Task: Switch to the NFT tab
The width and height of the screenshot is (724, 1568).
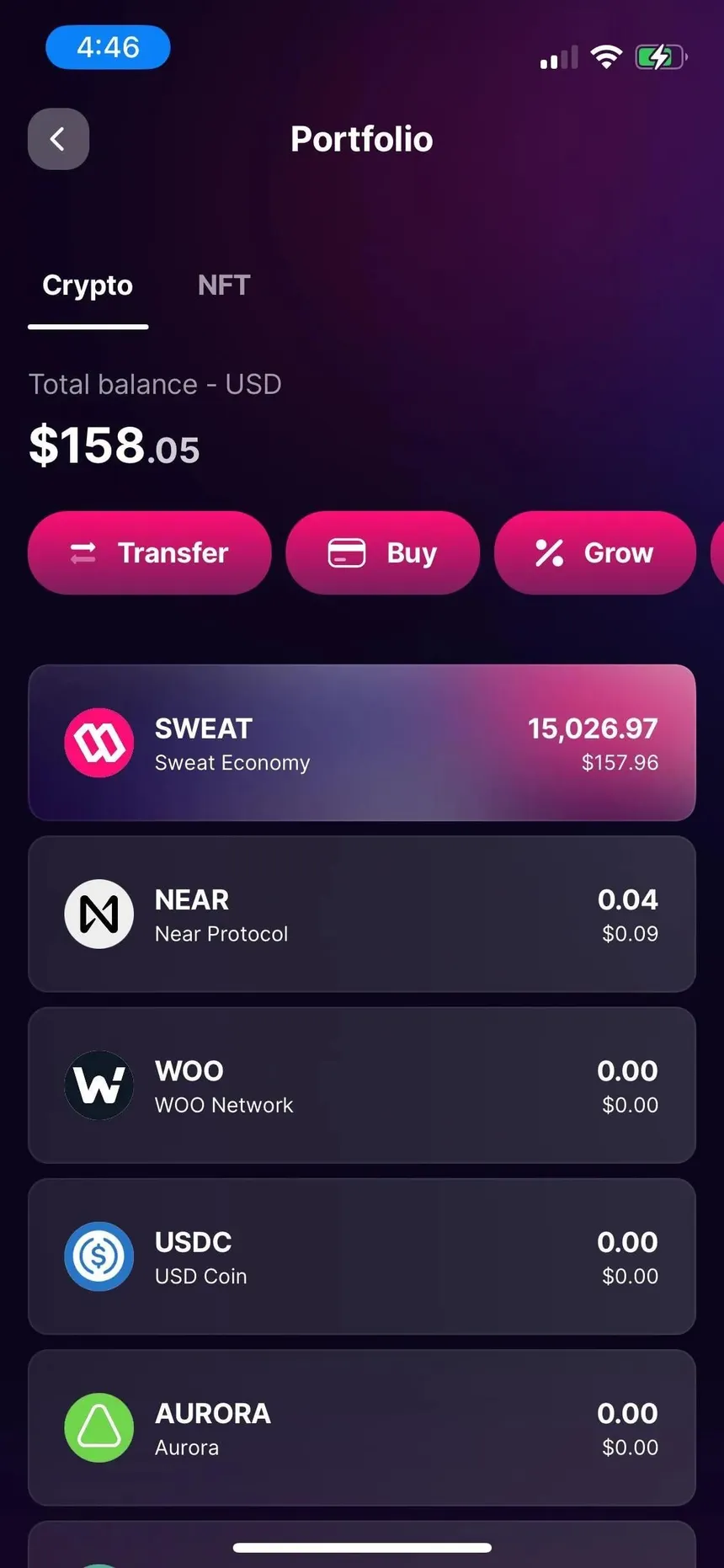Action: click(224, 285)
